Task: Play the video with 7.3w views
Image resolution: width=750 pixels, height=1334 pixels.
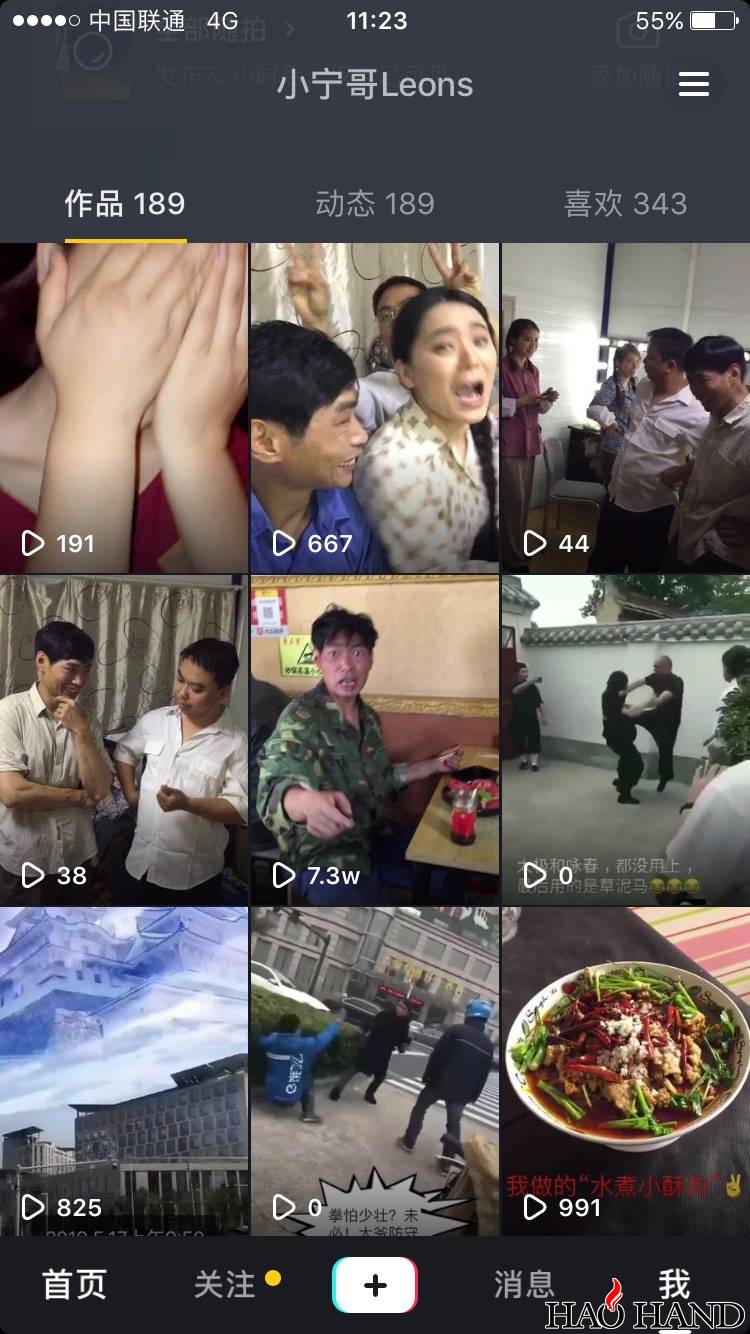Action: 375,740
